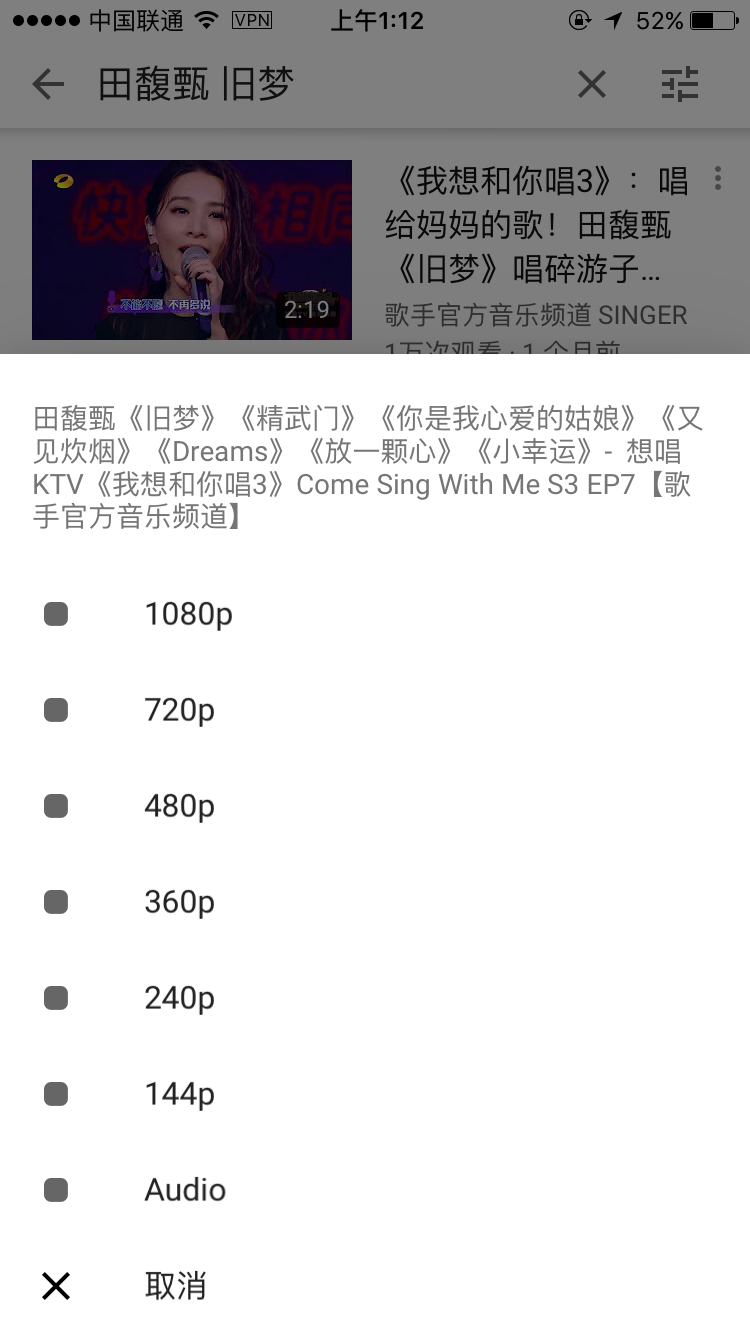Image resolution: width=750 pixels, height=1334 pixels.
Task: Go back with the top arrow
Action: 48,85
